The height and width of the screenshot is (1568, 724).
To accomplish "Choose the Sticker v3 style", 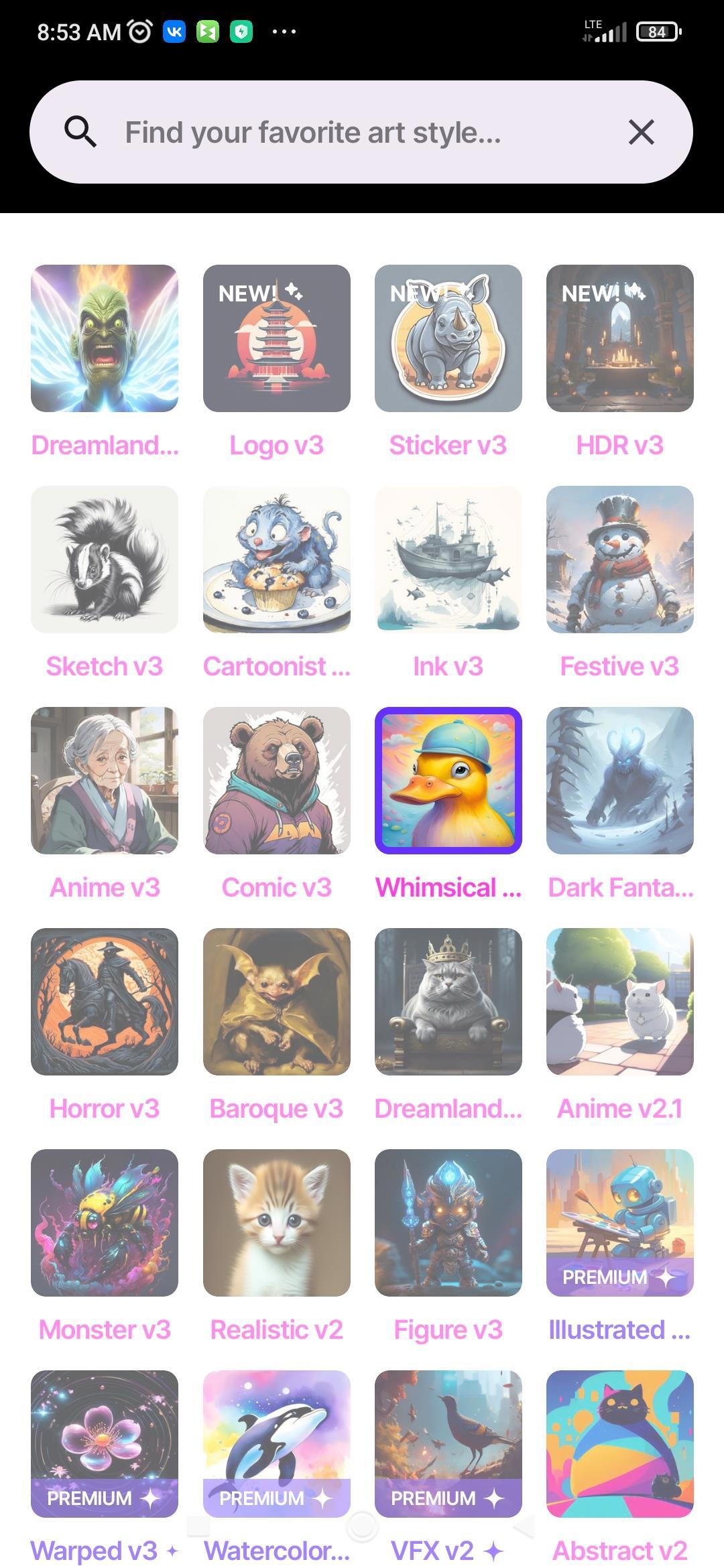I will (448, 338).
